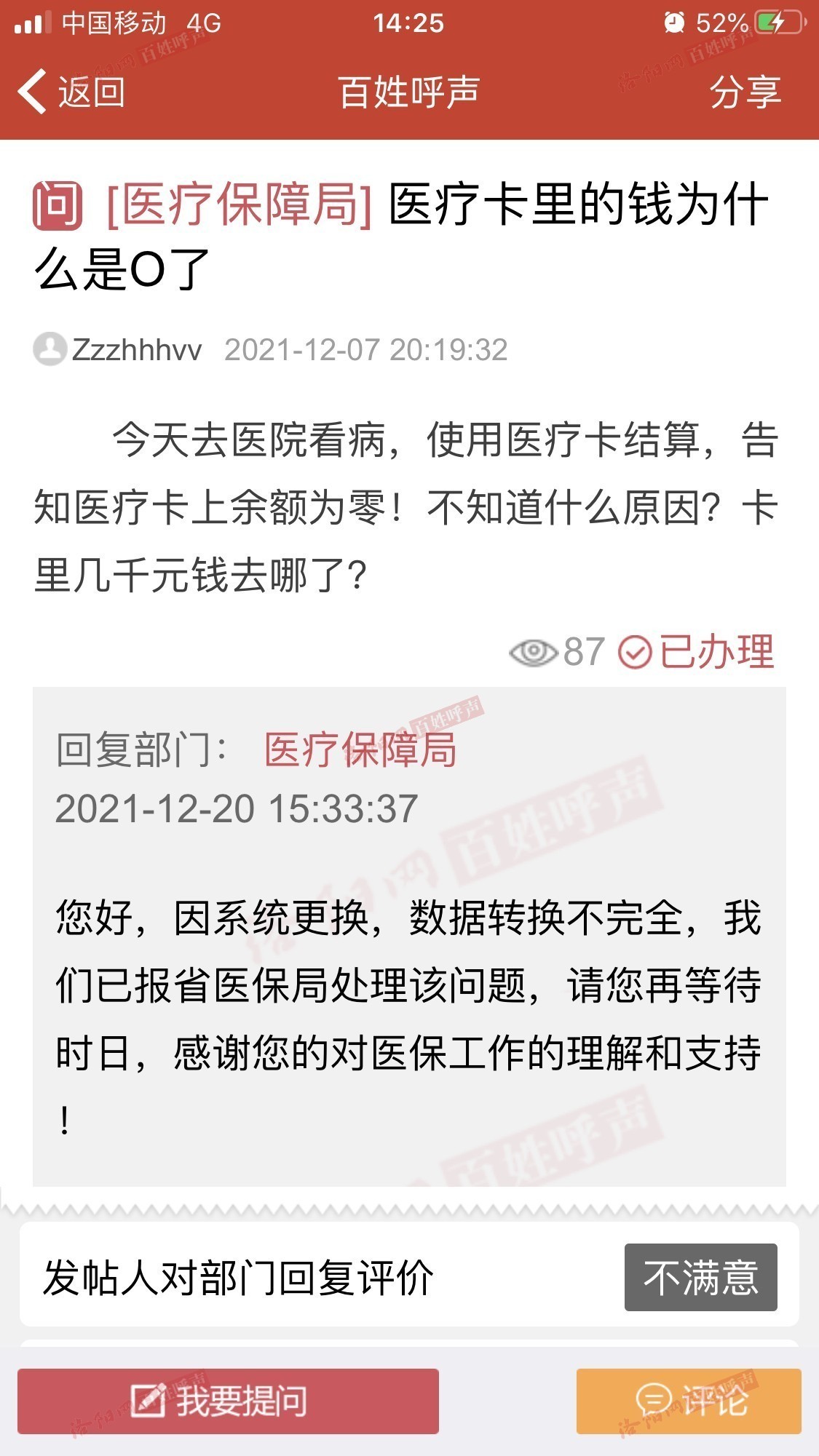Open the 评论 comment button

689,1401
